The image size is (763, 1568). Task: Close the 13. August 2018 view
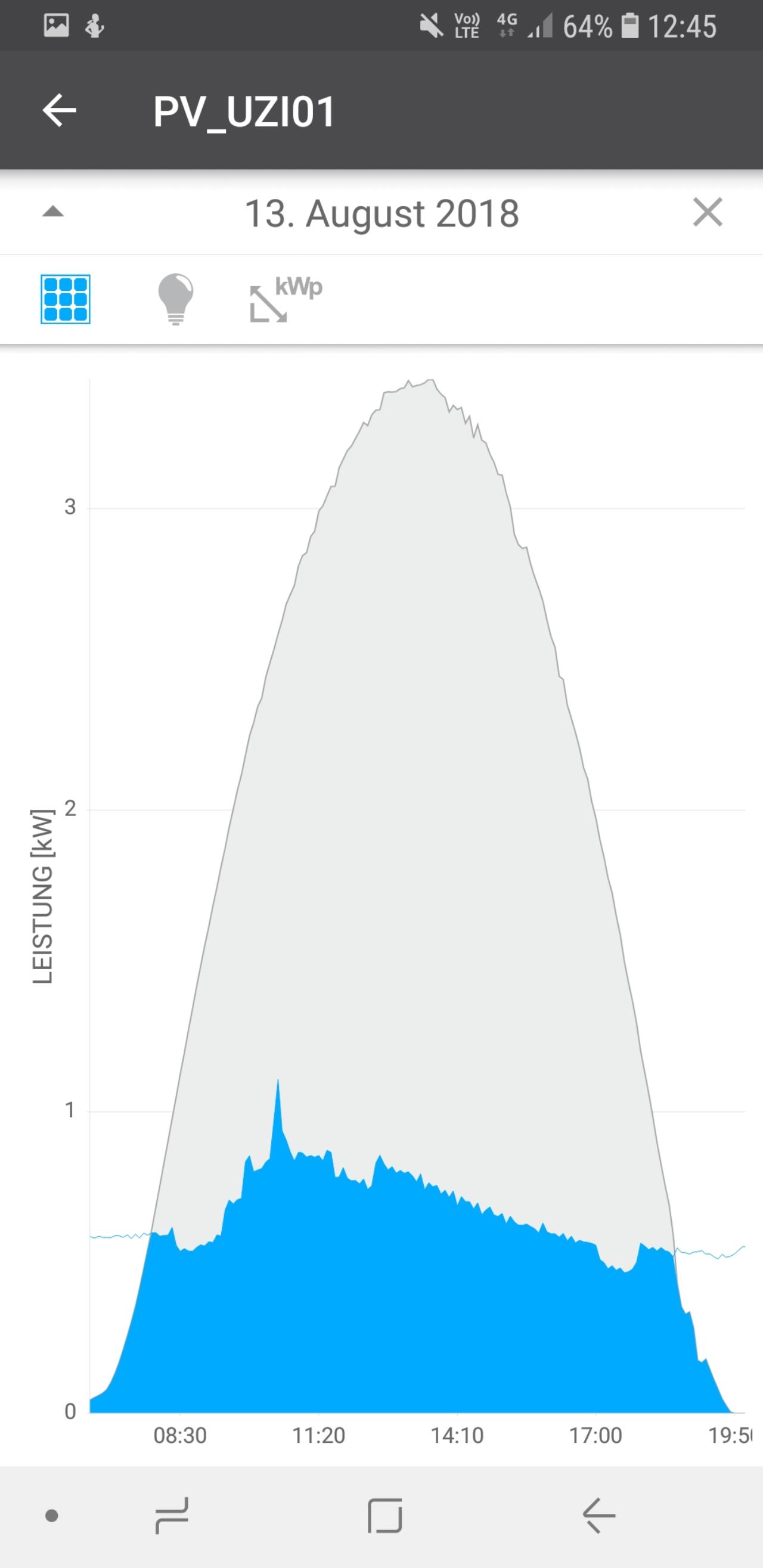point(708,212)
